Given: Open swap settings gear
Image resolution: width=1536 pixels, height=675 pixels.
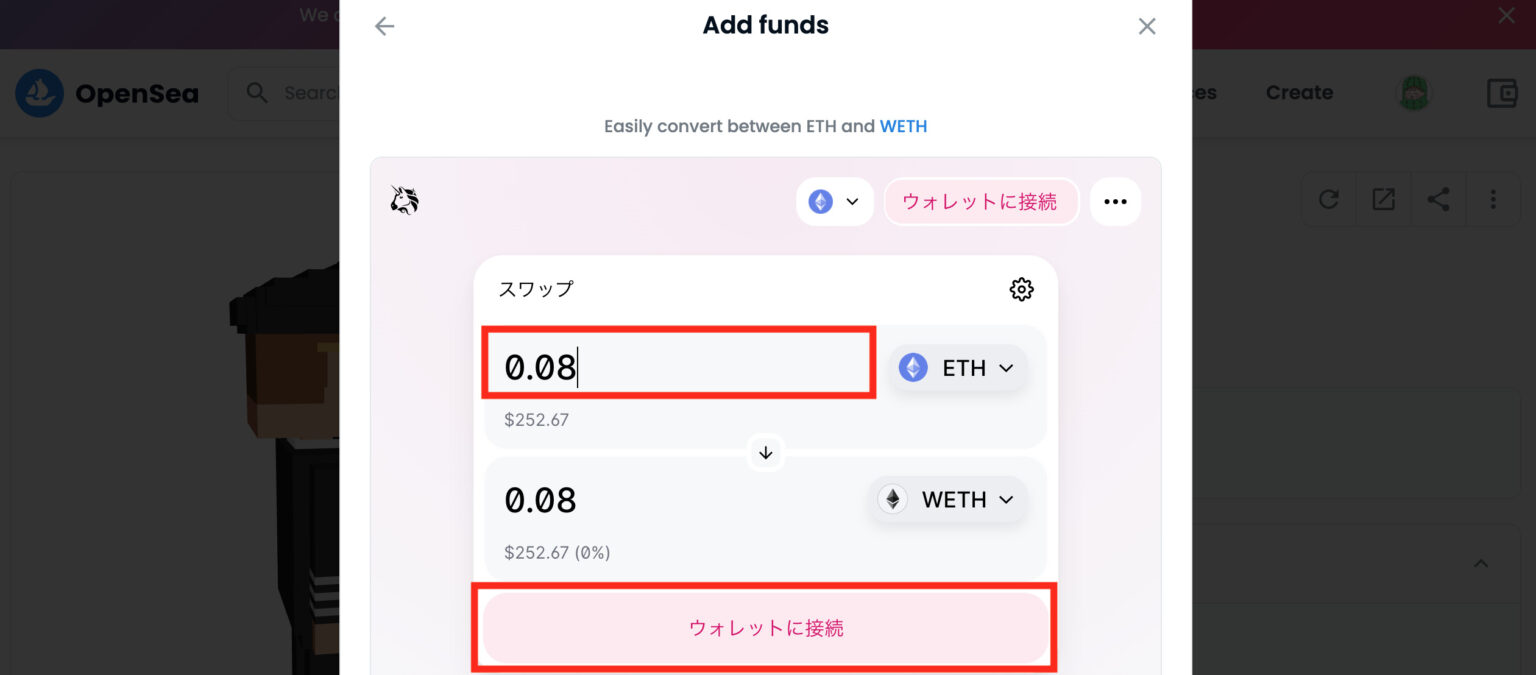Looking at the screenshot, I should [1021, 290].
